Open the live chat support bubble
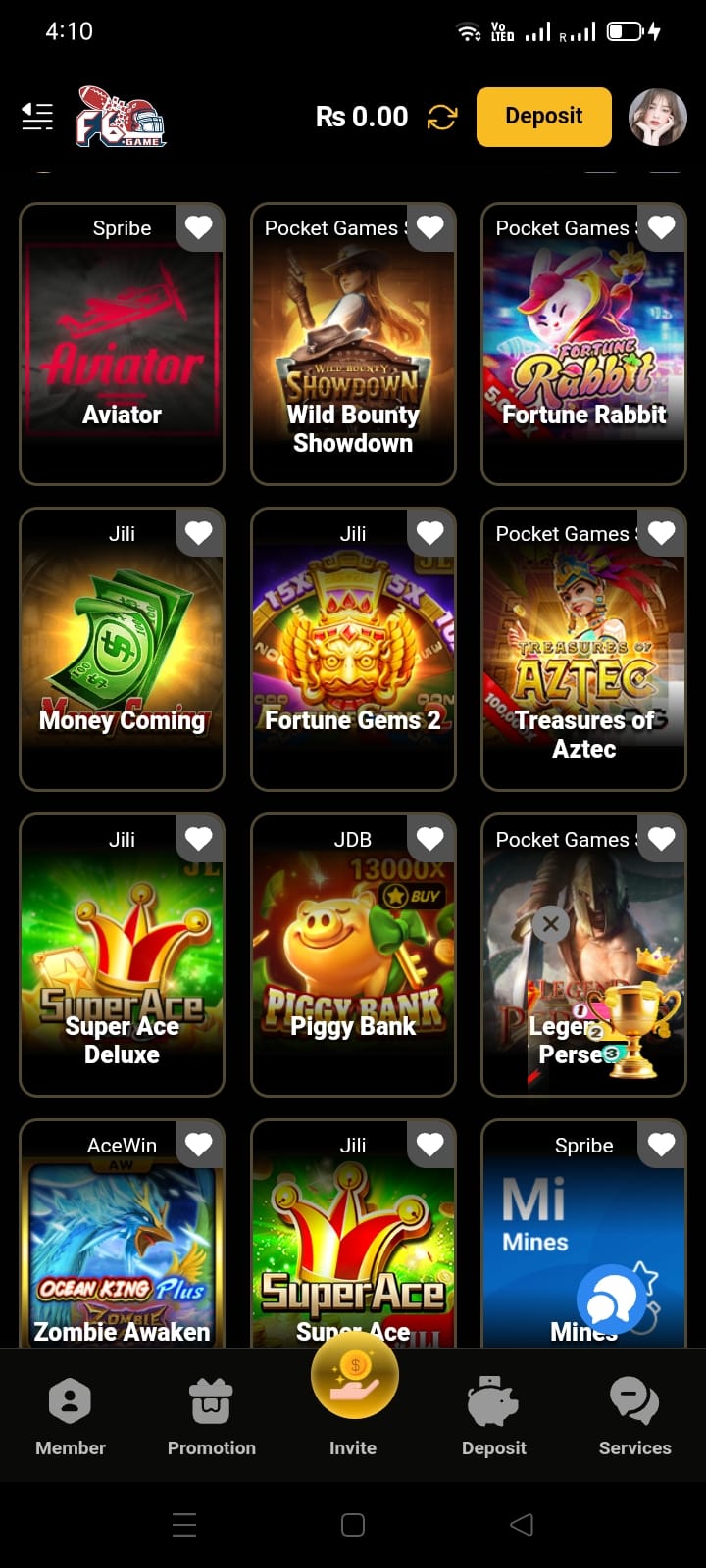Screen dimensions: 706x1568 [x=611, y=1300]
